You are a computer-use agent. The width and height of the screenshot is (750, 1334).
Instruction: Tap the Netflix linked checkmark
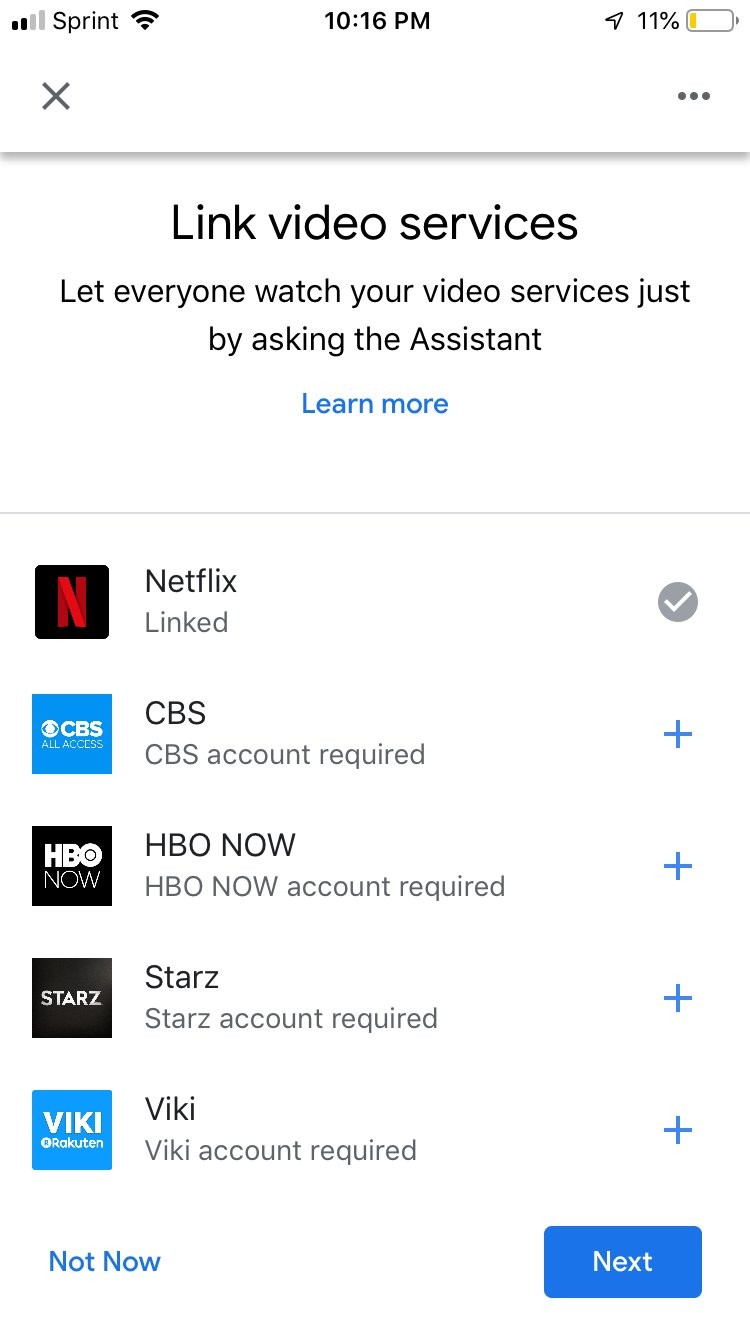click(678, 602)
